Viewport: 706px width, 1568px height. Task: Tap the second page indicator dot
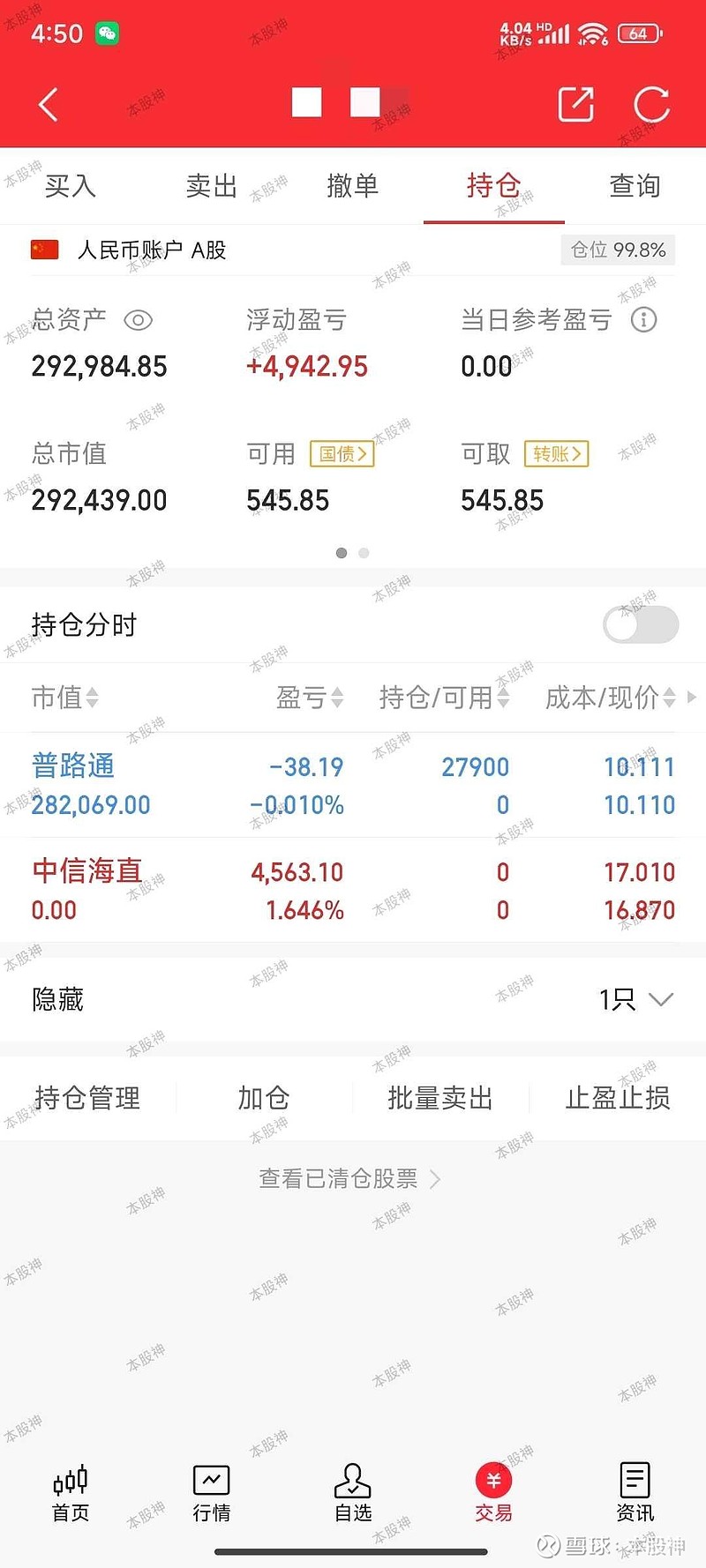point(363,553)
